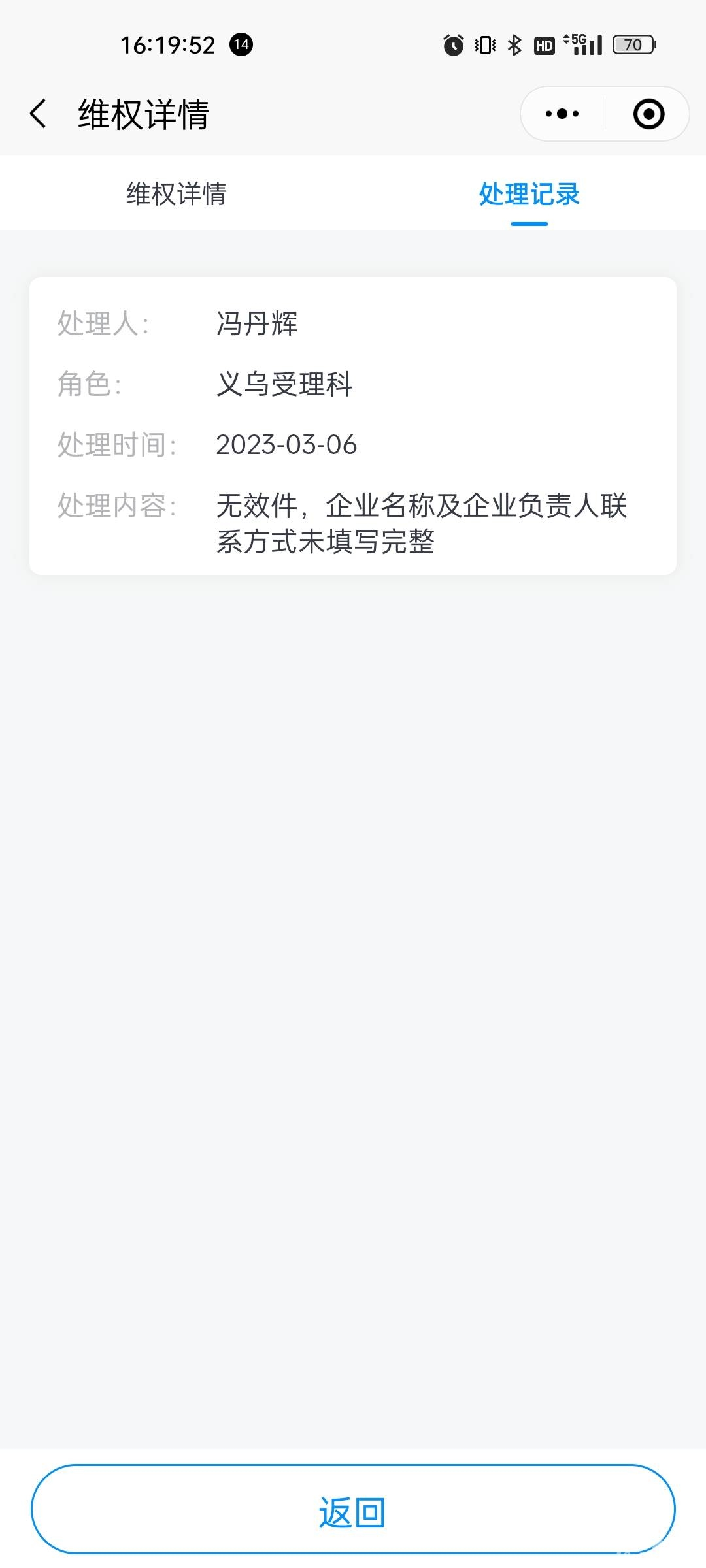Open the mini program more-options menu
The image size is (706, 1568).
click(x=562, y=114)
